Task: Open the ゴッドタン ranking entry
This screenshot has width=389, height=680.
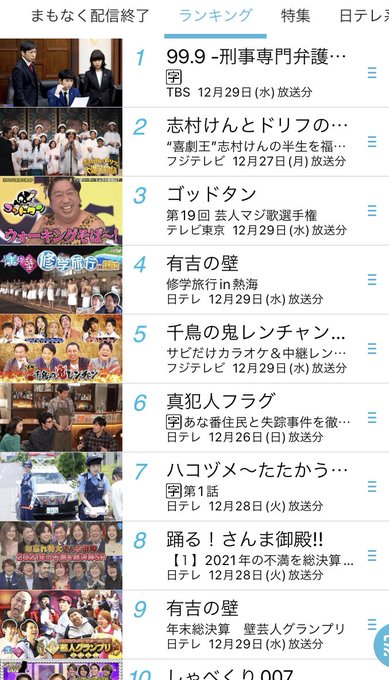Action: point(194,211)
